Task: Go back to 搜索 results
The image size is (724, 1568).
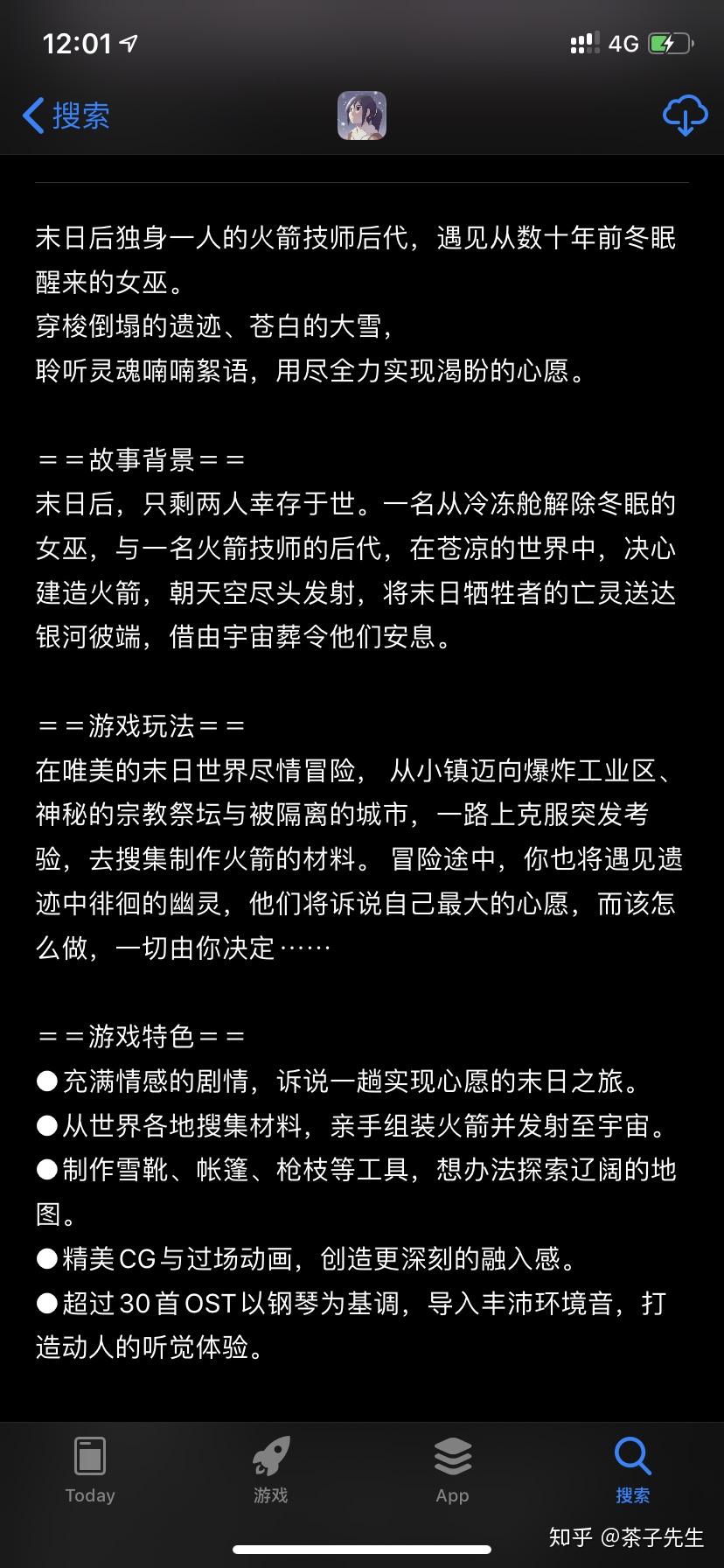Action: tap(66, 115)
